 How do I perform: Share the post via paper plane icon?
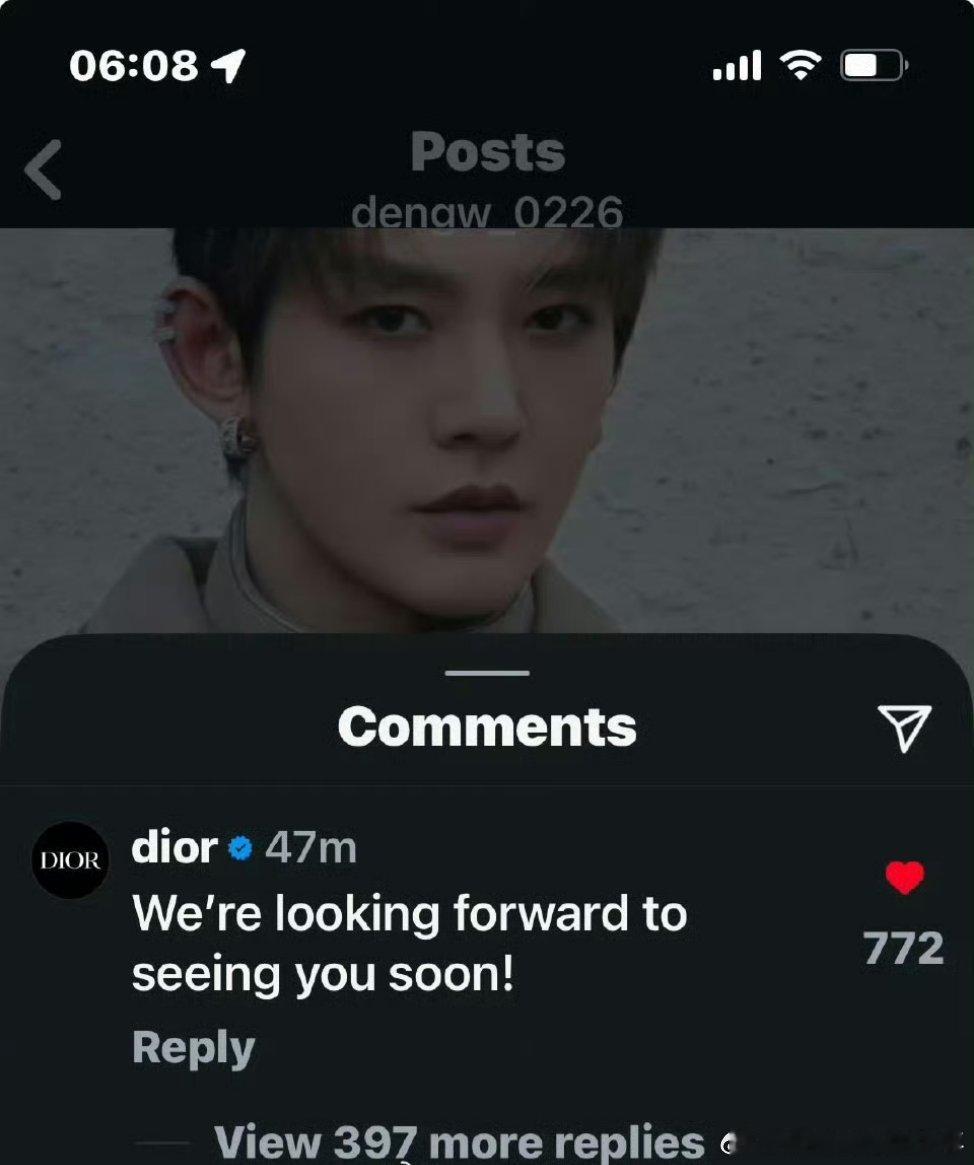click(x=904, y=727)
